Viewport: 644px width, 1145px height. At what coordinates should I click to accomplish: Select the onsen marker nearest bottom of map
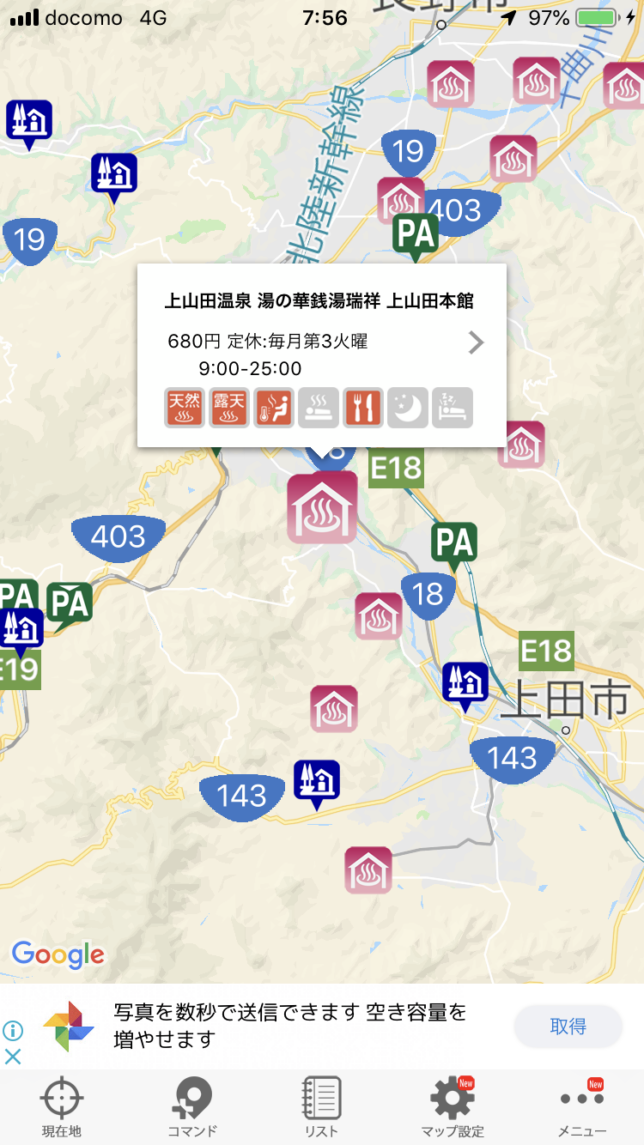pos(368,869)
